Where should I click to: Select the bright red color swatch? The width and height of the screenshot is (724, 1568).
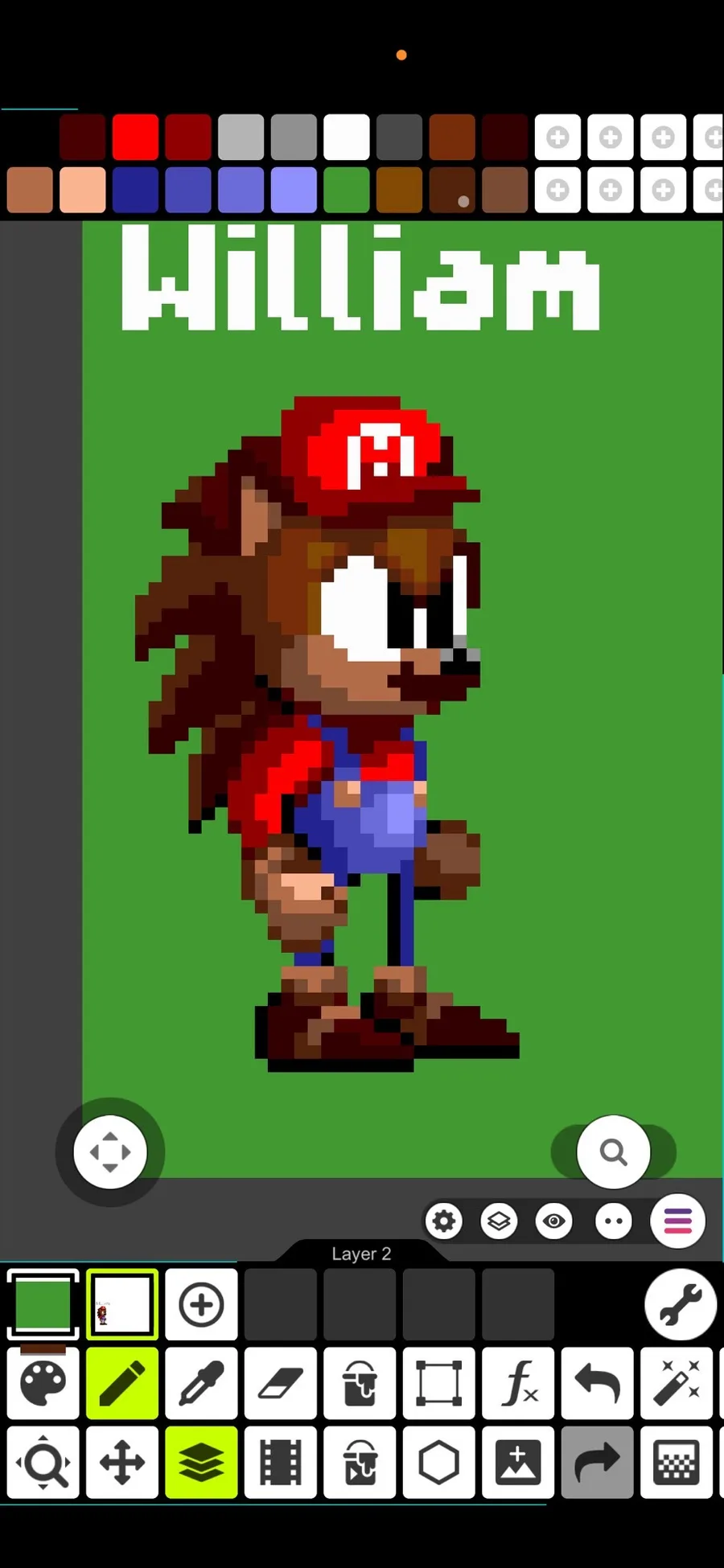pos(135,138)
